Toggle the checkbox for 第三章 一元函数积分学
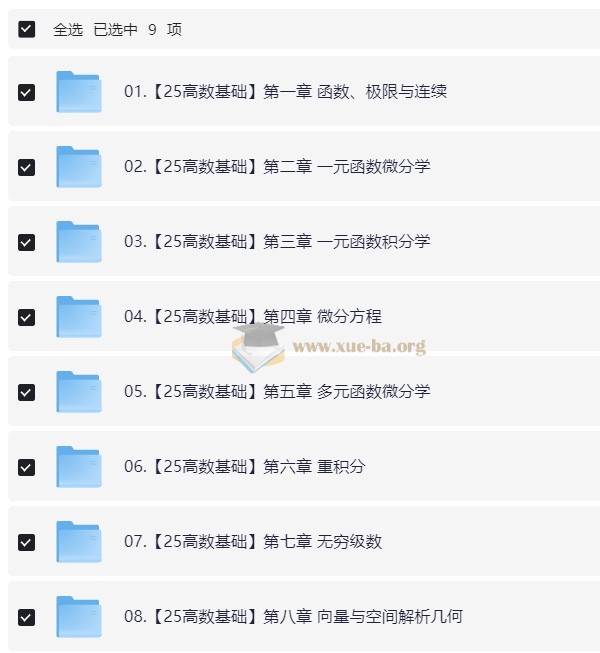The height and width of the screenshot is (653, 600). [27, 242]
